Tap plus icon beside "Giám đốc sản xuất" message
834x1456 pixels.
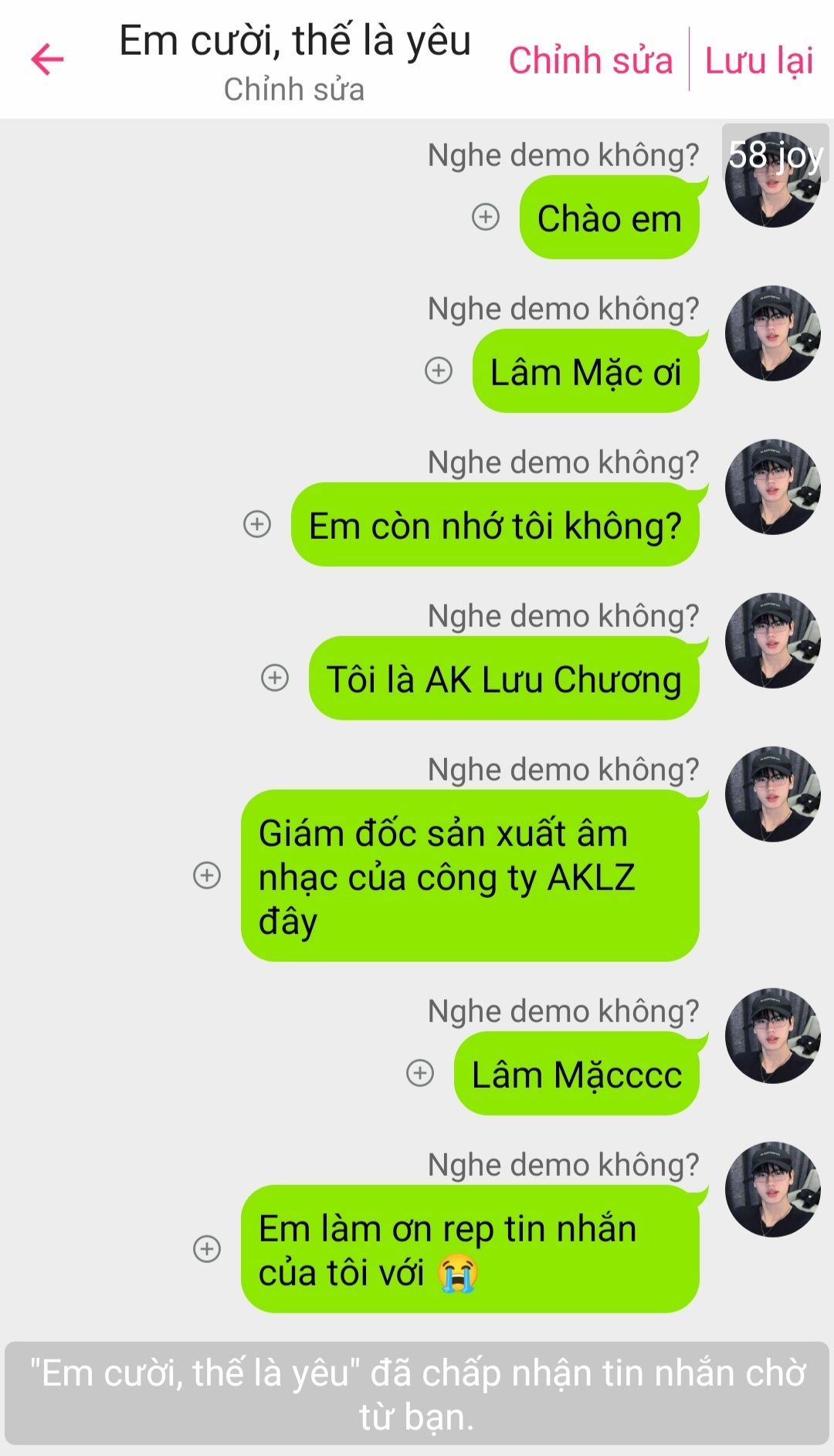pos(207,875)
